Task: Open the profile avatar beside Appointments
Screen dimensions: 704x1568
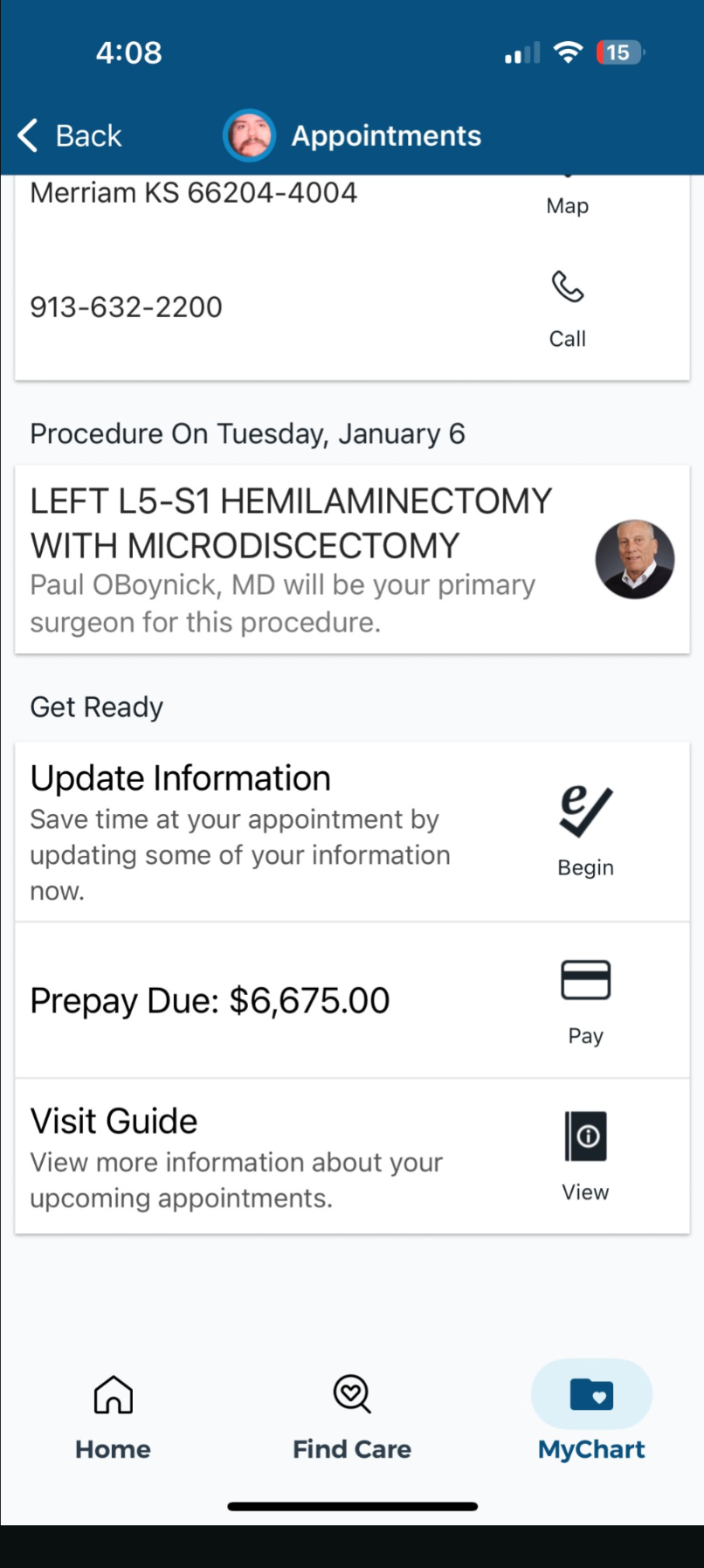Action: [249, 135]
